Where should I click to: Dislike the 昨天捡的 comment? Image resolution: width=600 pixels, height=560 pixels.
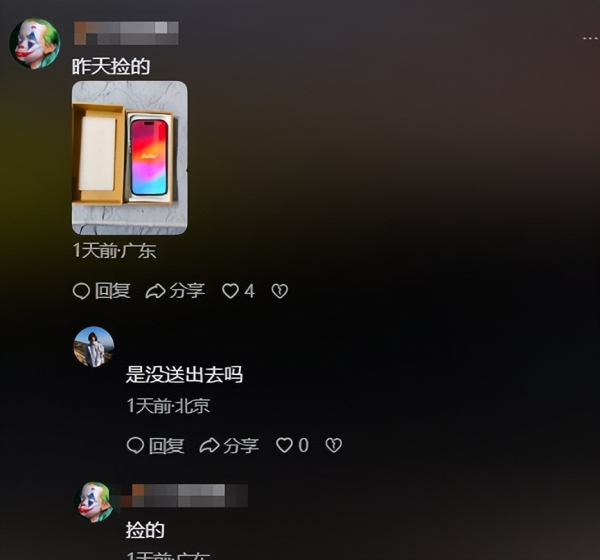tap(281, 291)
